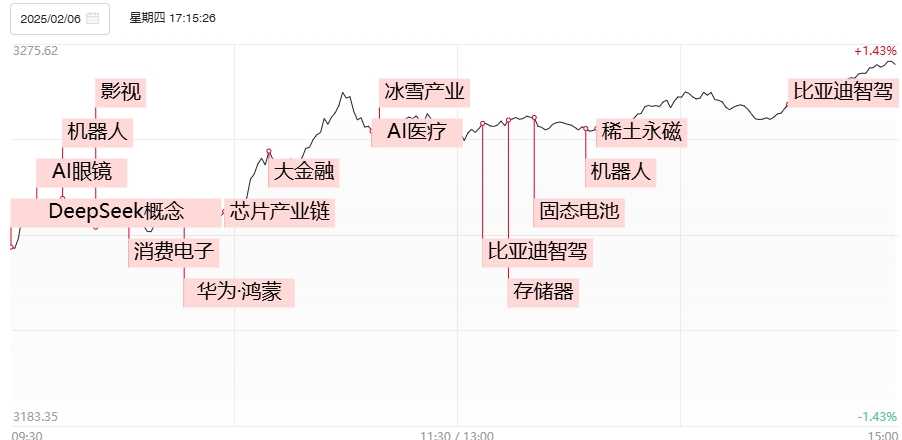
Task: Select the 大金融 marker
Action: (303, 171)
